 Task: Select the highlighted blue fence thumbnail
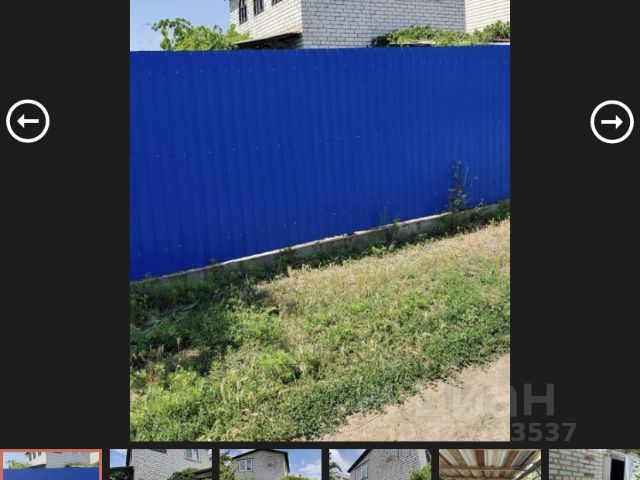pyautogui.click(x=50, y=465)
